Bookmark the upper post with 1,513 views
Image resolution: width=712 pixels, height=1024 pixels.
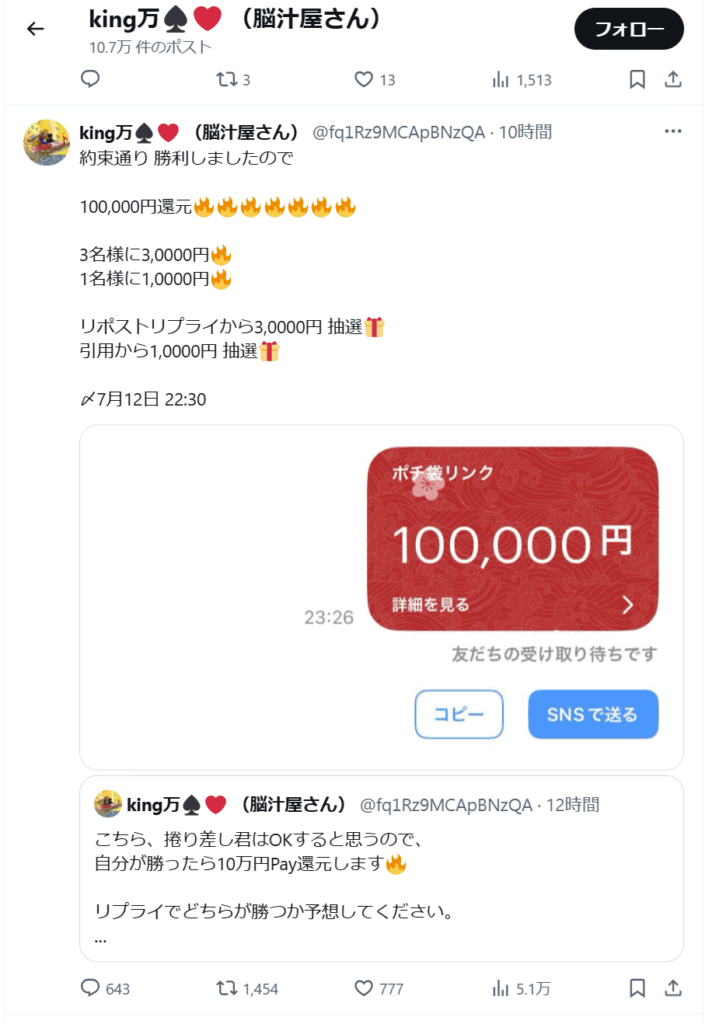pyautogui.click(x=637, y=79)
